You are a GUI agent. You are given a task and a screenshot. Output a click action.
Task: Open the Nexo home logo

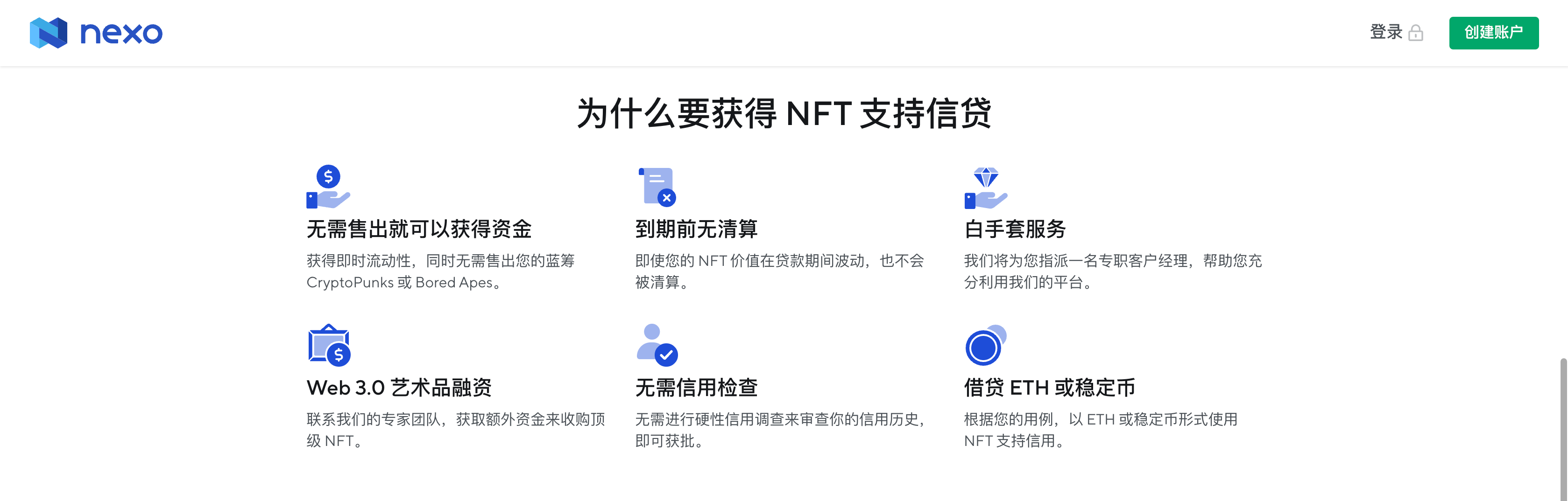coord(96,33)
